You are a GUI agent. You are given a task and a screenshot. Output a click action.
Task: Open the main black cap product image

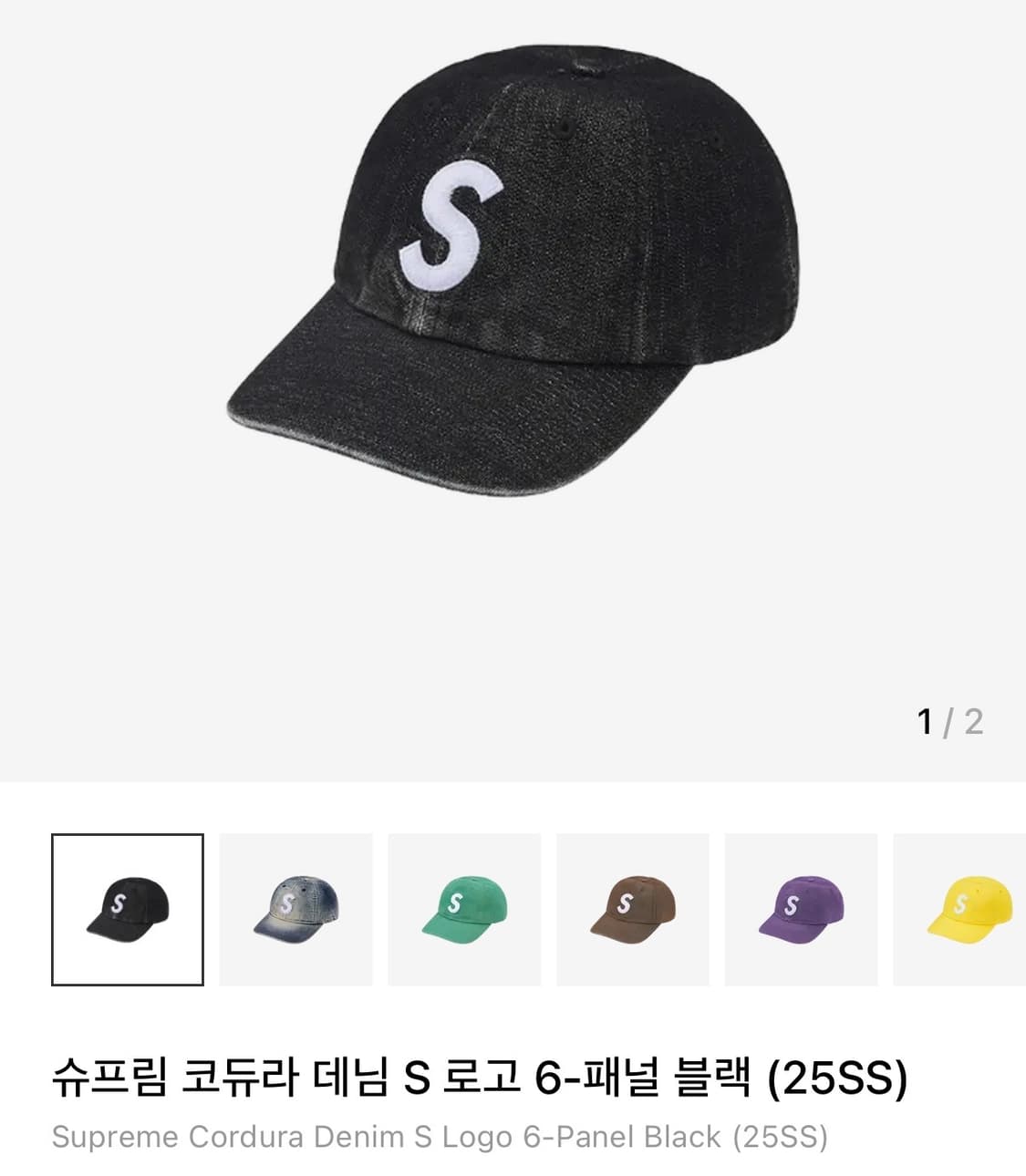(x=511, y=273)
